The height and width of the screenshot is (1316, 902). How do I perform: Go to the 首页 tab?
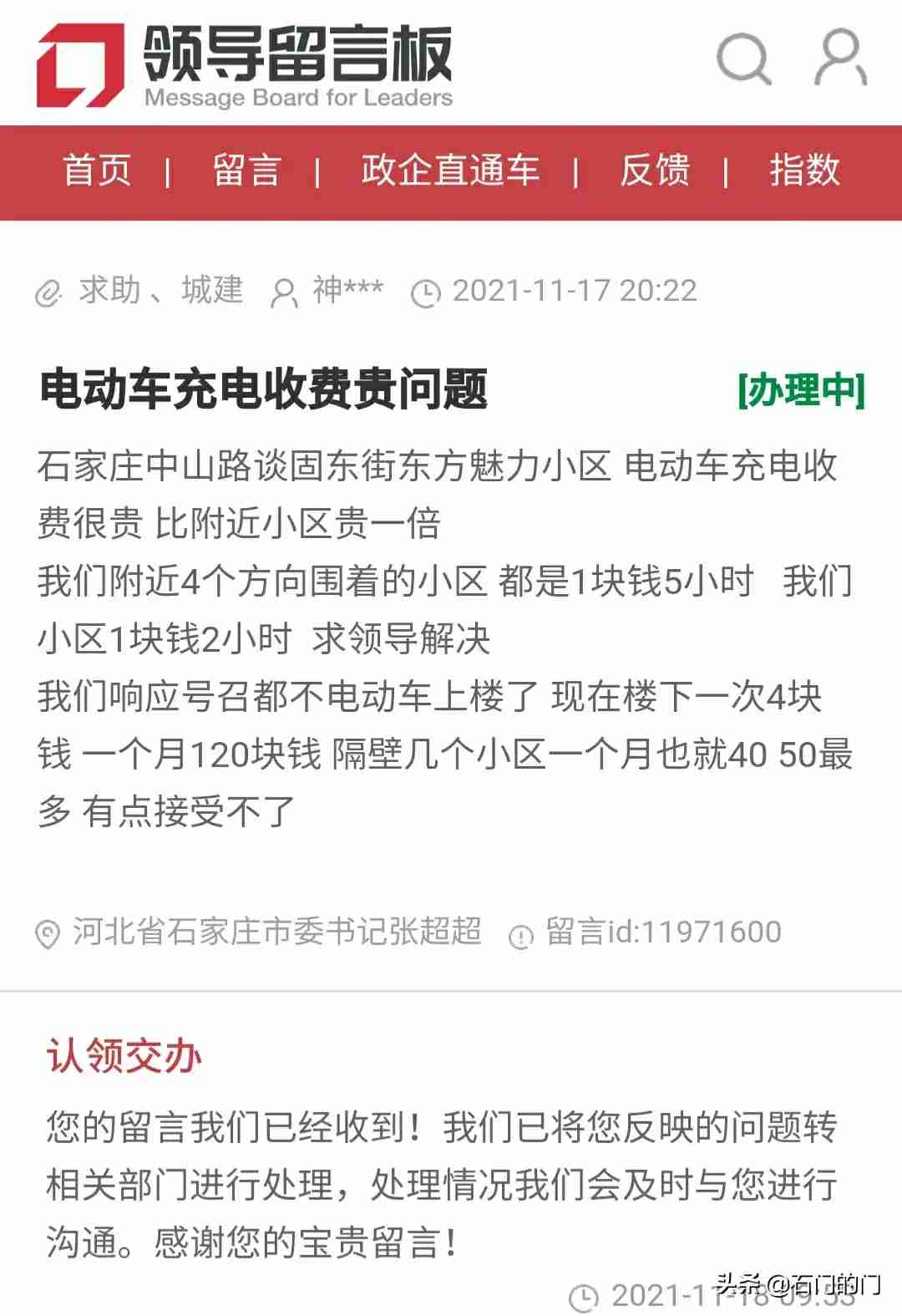pos(98,171)
